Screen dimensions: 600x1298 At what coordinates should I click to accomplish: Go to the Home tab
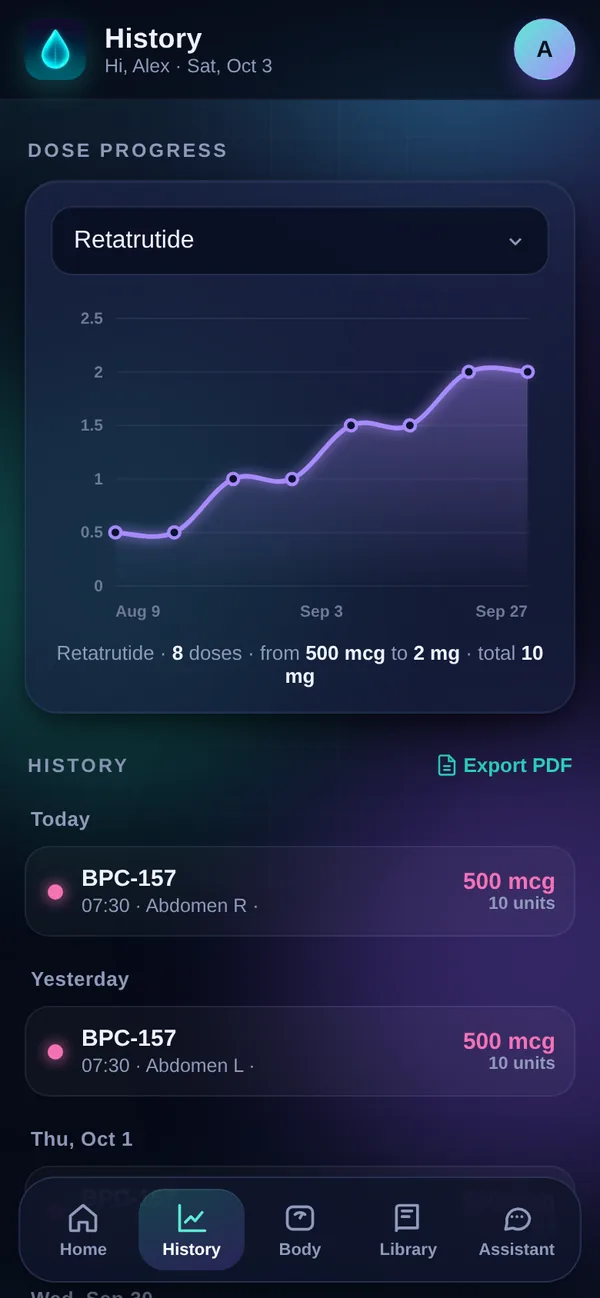pos(83,1230)
